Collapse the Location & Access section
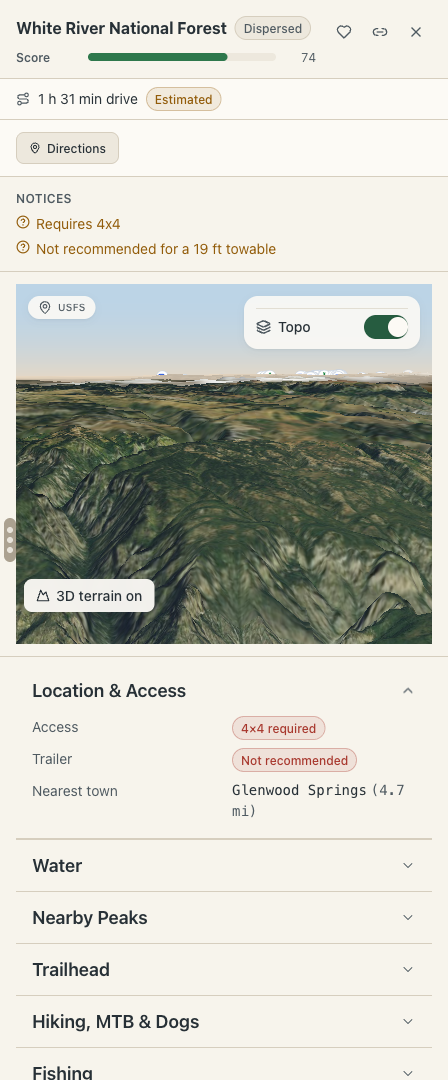 [224, 691]
